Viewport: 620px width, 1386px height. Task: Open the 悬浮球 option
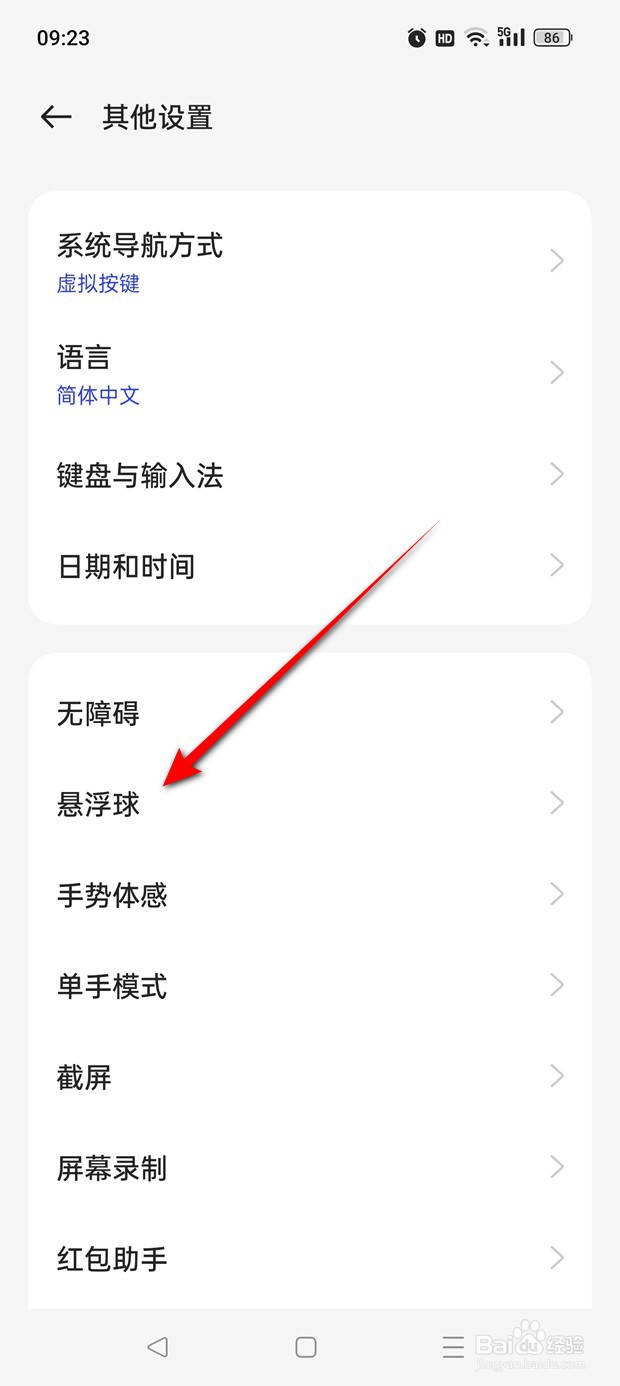tap(310, 803)
